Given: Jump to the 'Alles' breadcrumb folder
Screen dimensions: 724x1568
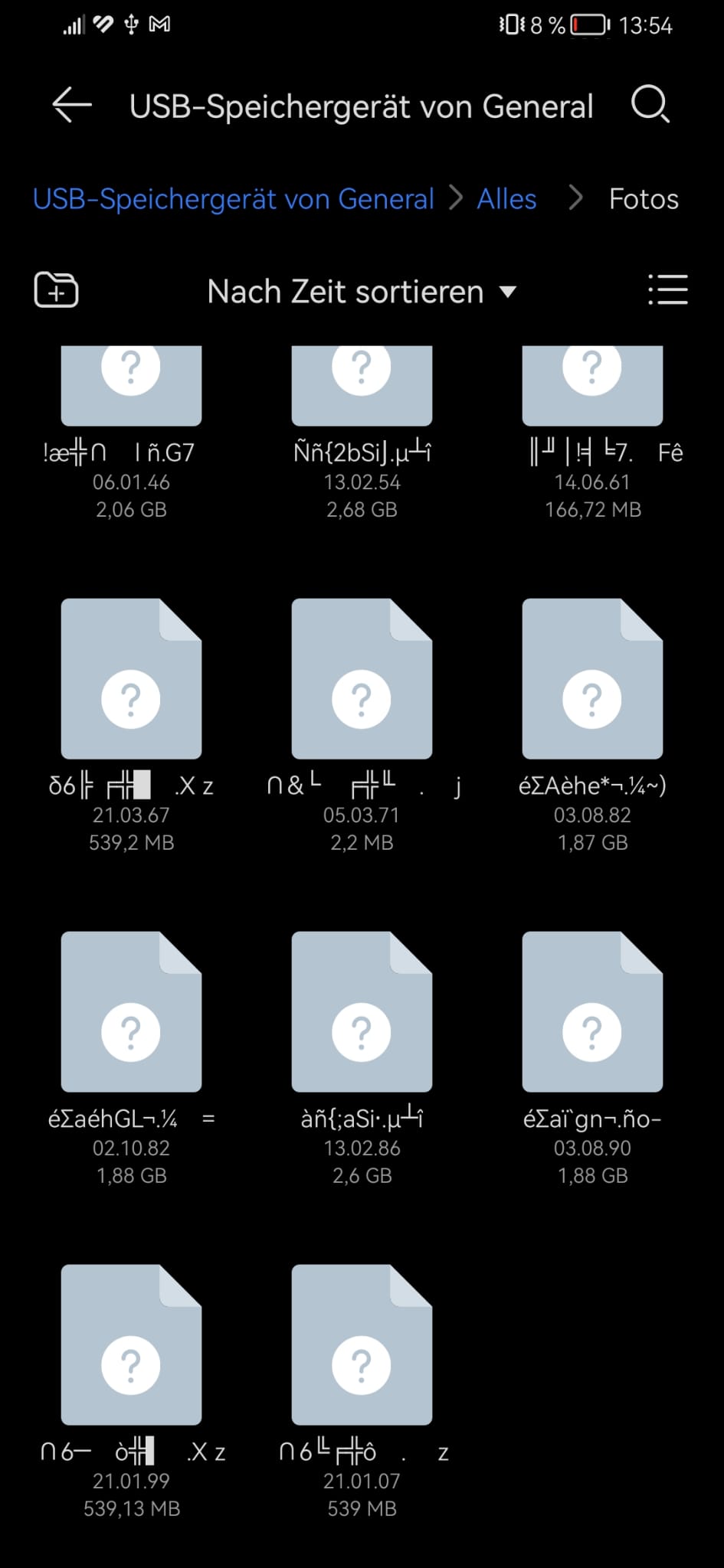Looking at the screenshot, I should pos(506,199).
